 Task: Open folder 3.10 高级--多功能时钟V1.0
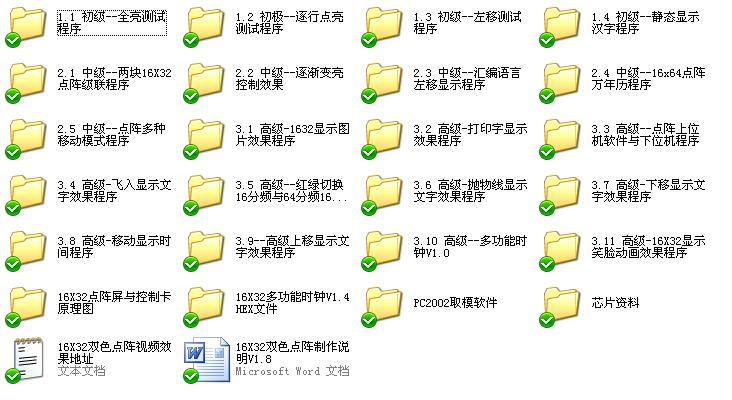(384, 249)
